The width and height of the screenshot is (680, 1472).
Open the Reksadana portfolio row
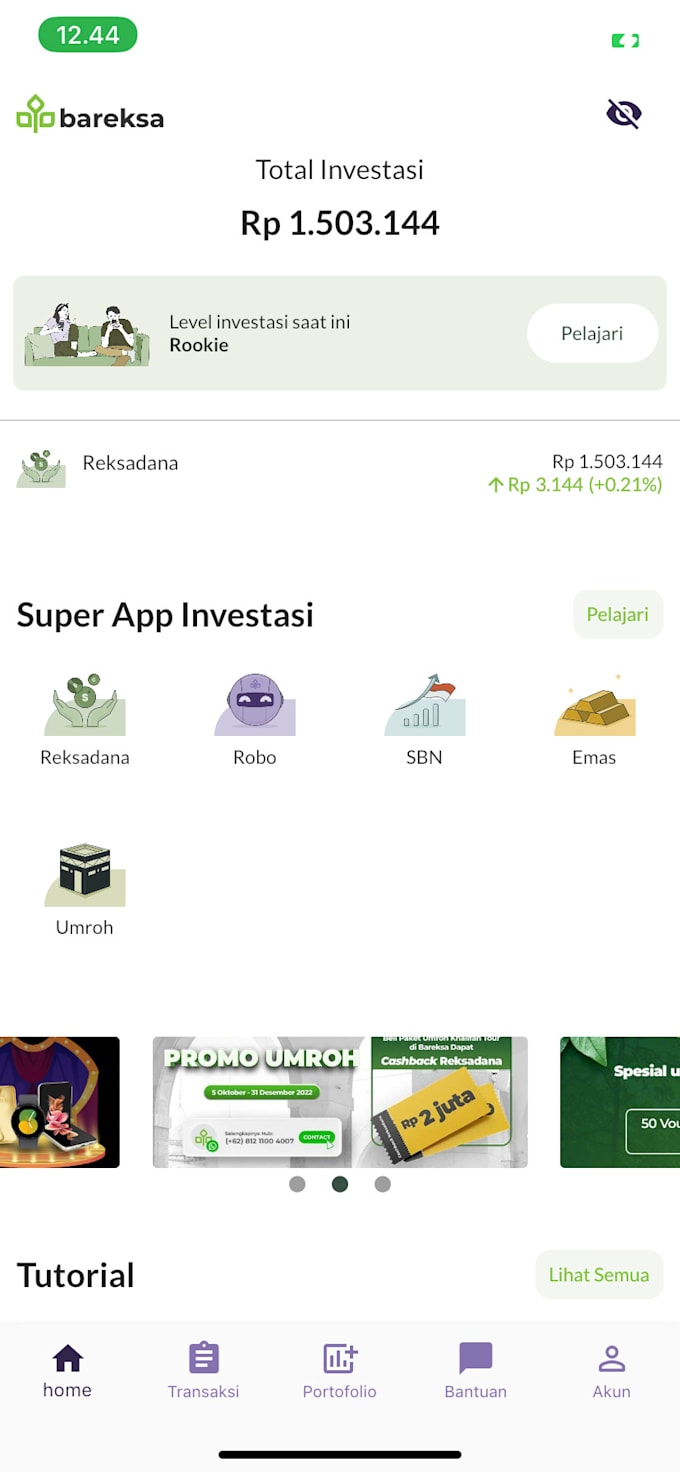[x=340, y=473]
